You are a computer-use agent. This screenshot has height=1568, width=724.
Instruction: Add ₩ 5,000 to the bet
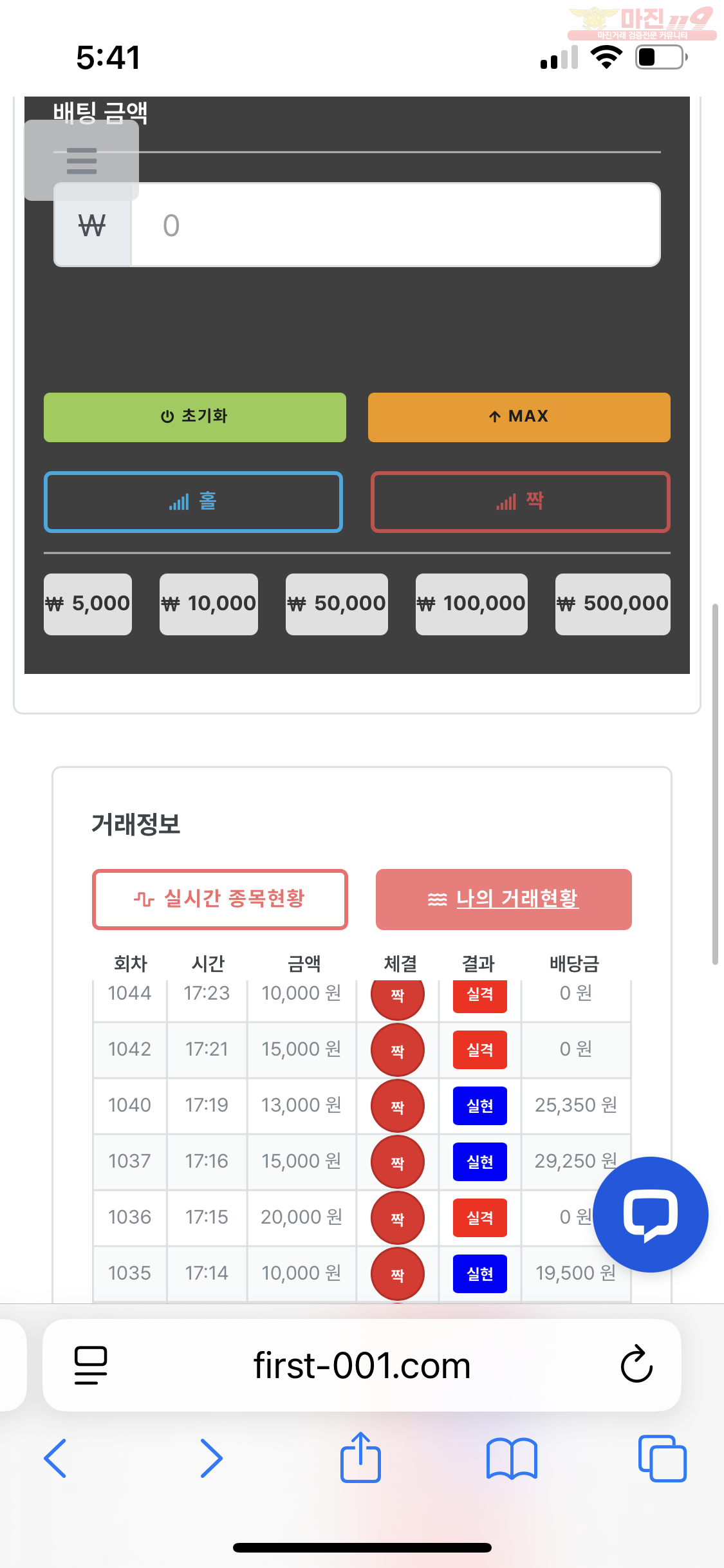pyautogui.click(x=88, y=604)
